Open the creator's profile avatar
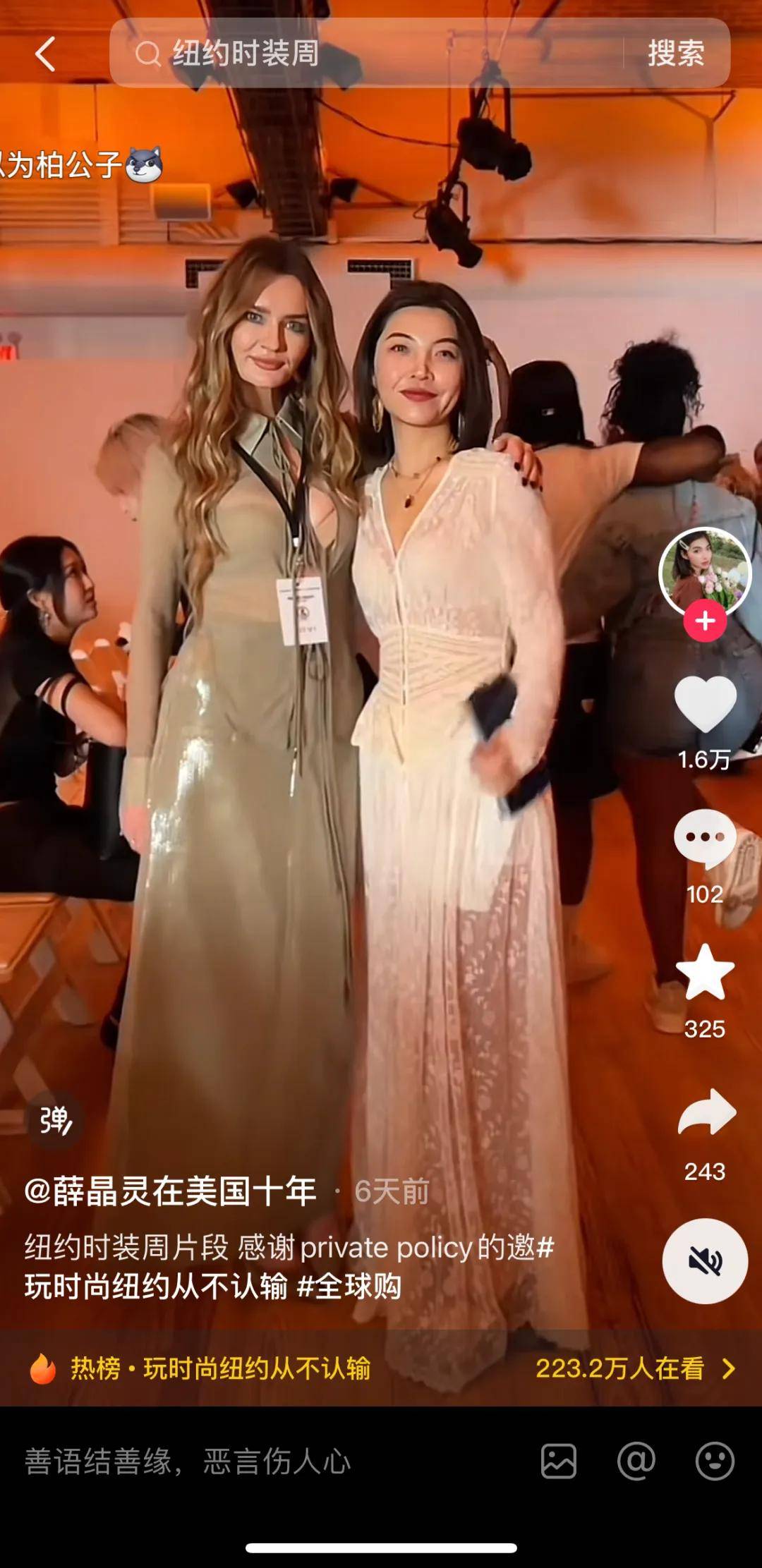762x1568 pixels. coord(704,571)
